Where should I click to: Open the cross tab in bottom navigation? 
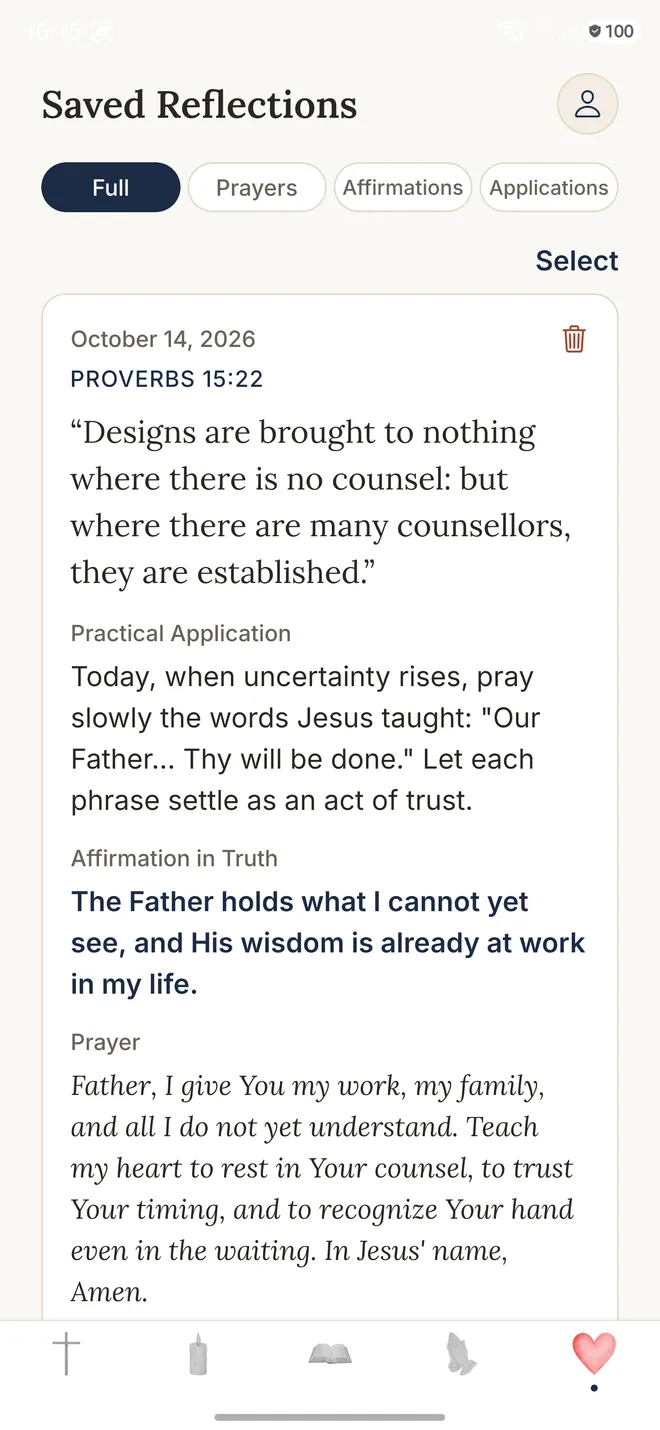(66, 1354)
